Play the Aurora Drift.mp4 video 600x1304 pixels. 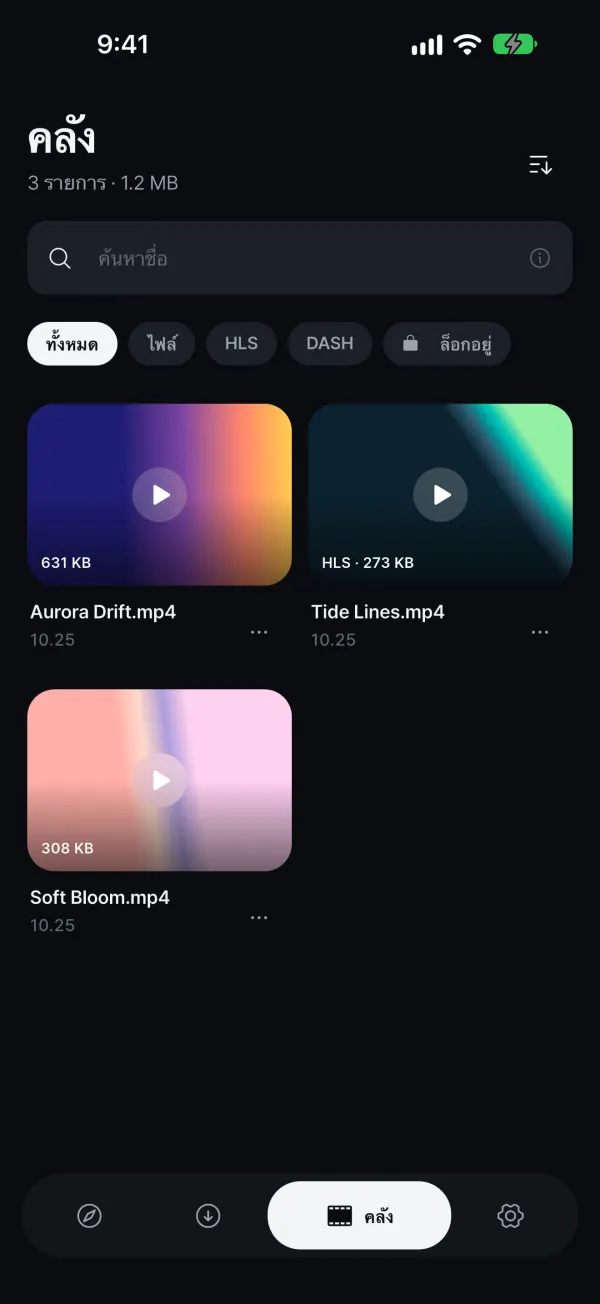click(x=160, y=495)
